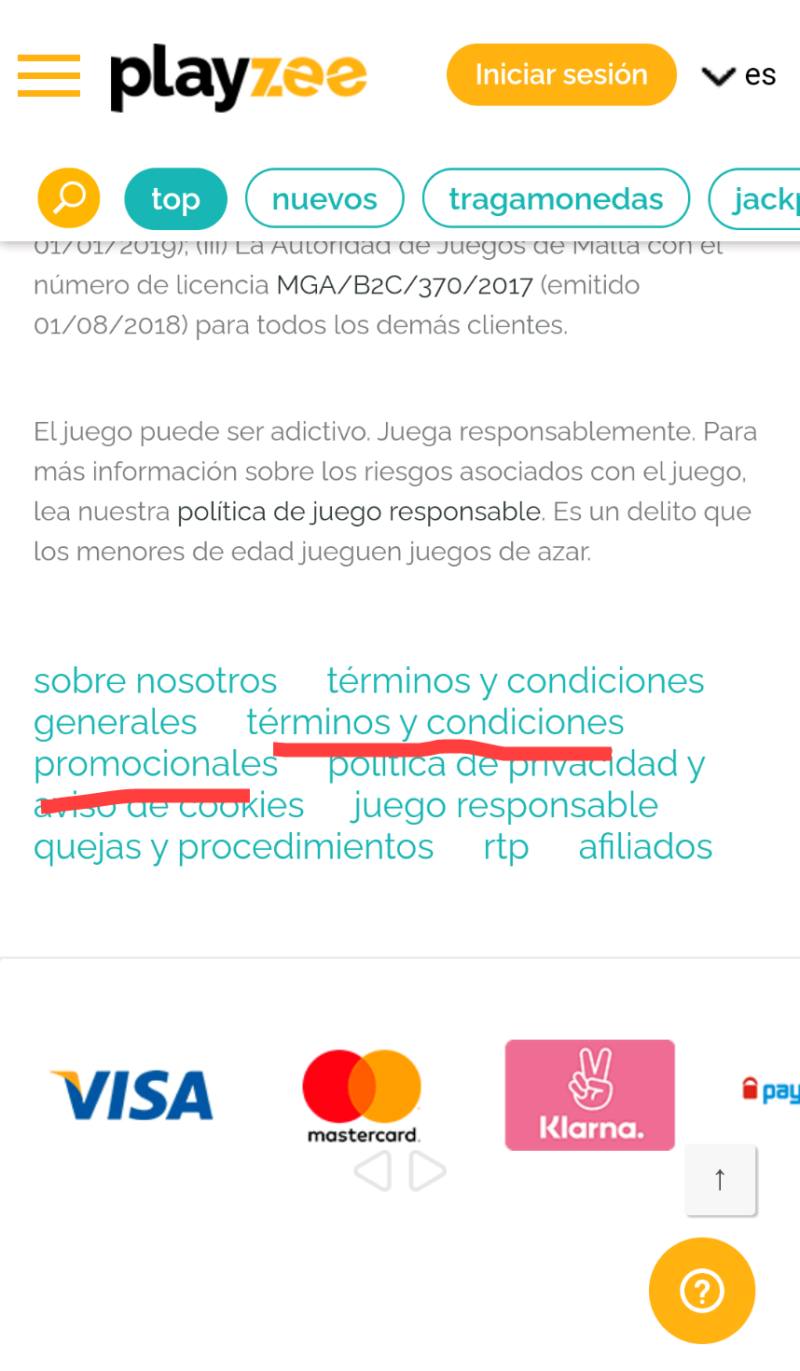Viewport: 800px width, 1371px height.
Task: Show next payment methods with right arrow
Action: [427, 1171]
